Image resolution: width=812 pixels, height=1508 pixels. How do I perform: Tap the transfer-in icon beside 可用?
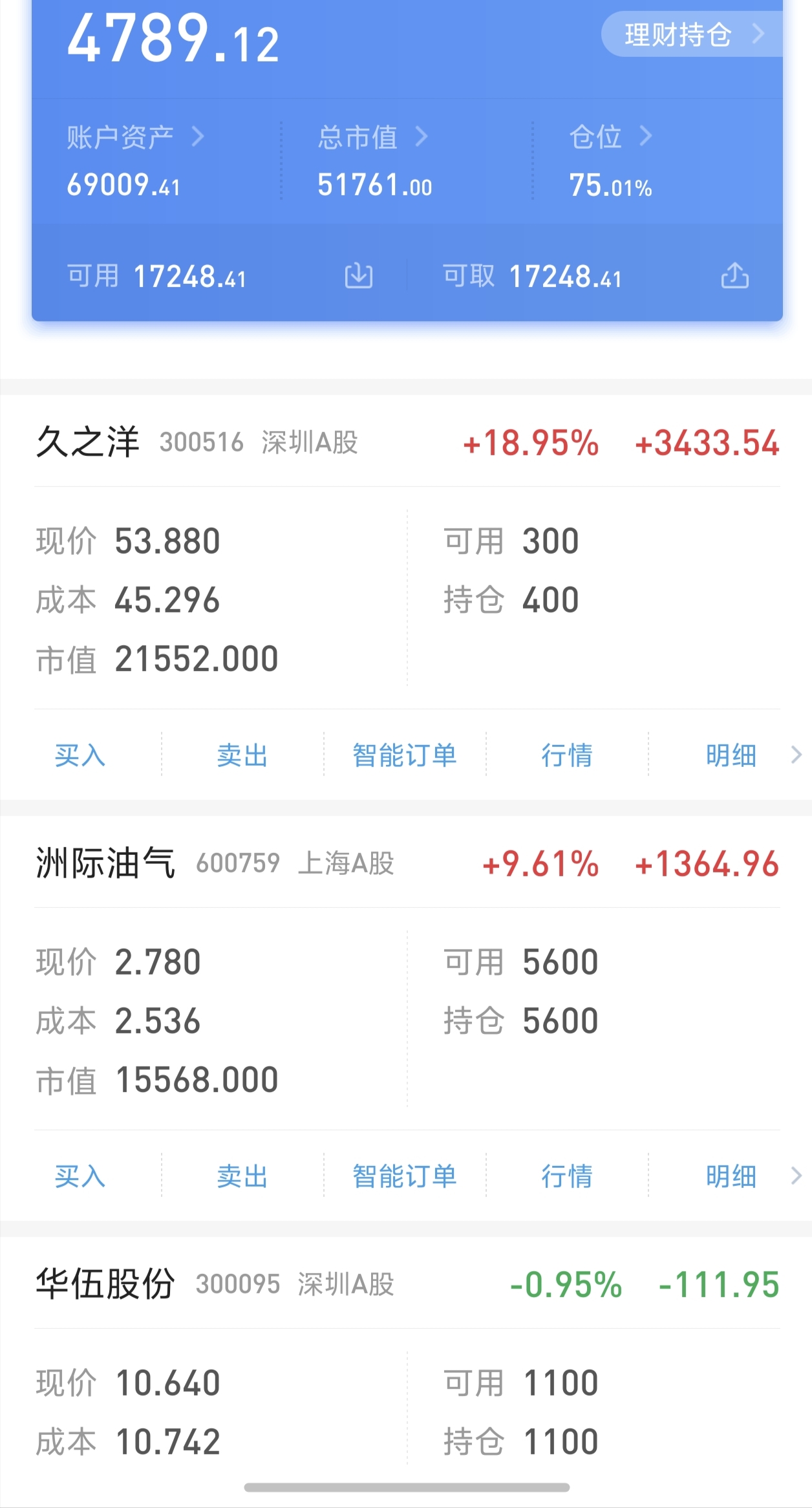point(359,276)
